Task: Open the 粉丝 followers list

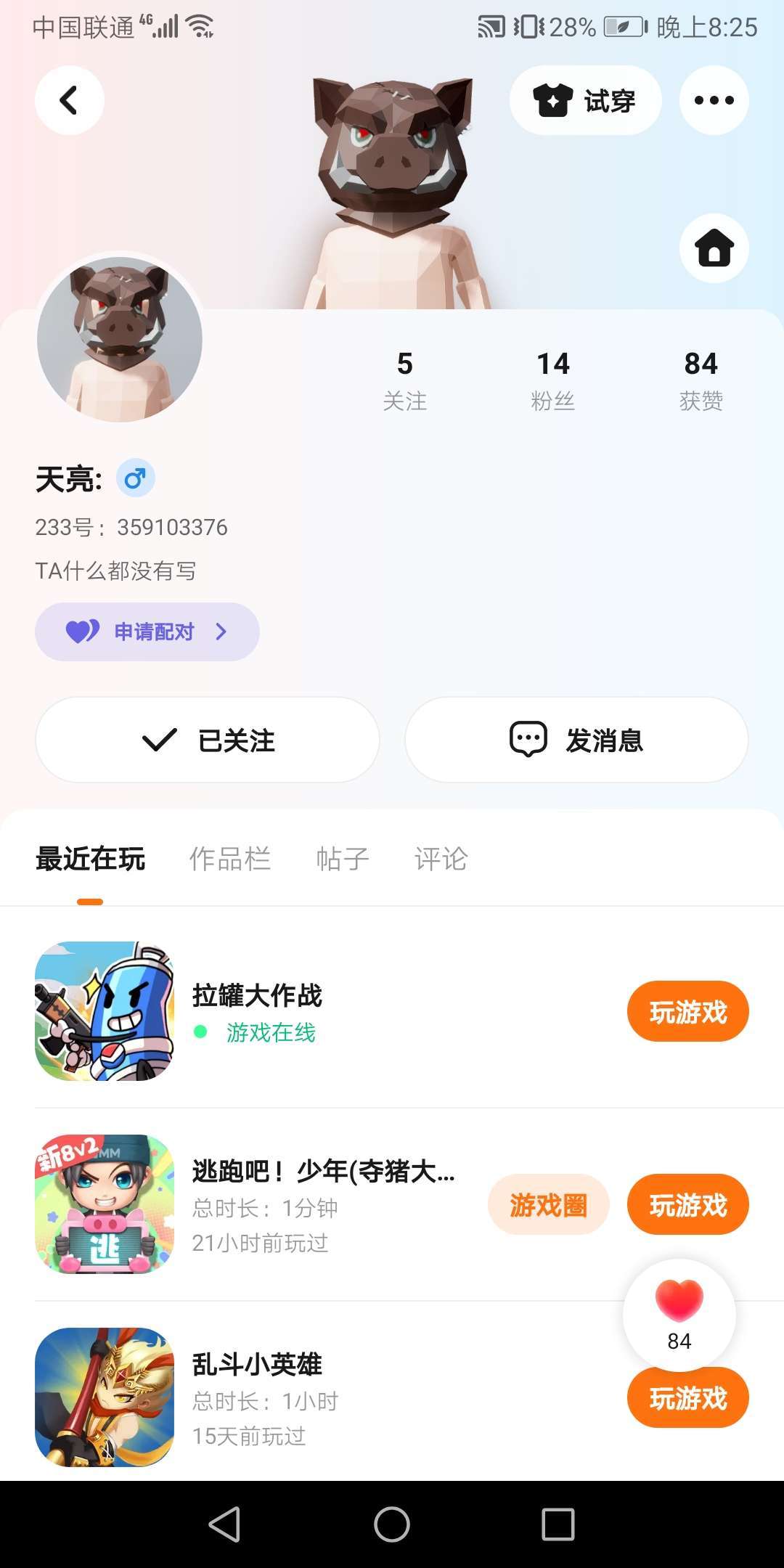Action: click(x=552, y=380)
